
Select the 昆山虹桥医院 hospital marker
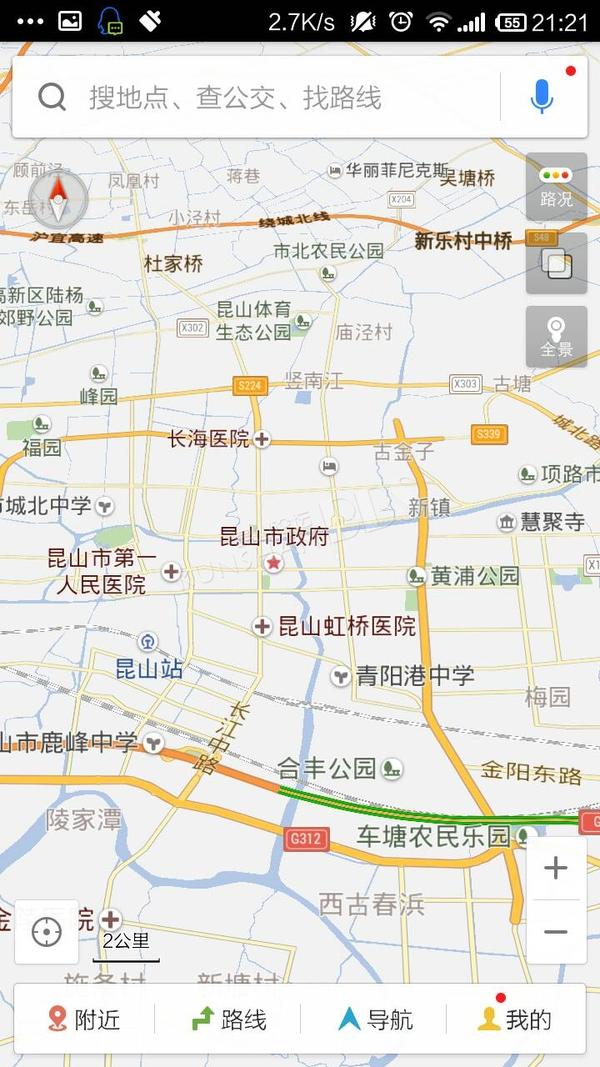click(262, 626)
